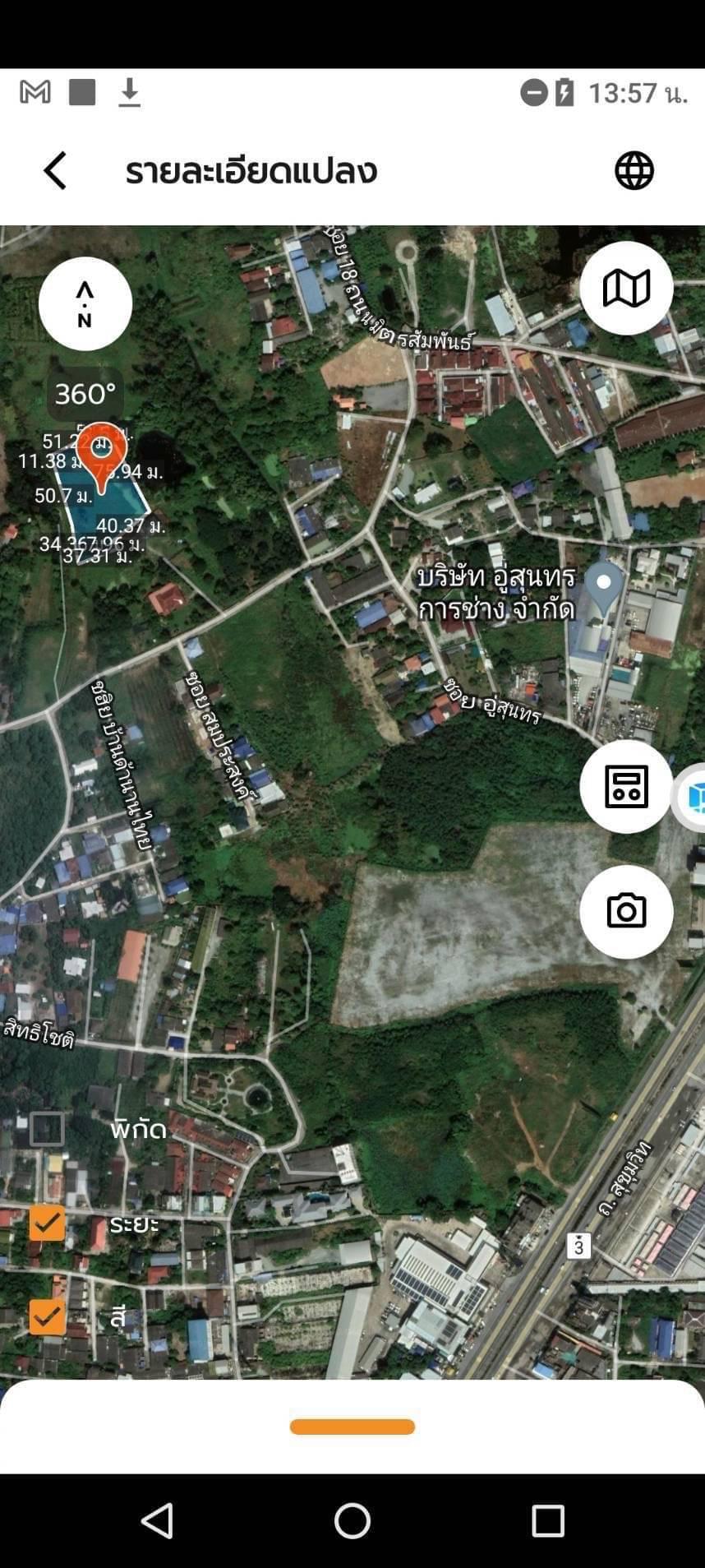Tap the orange bottom sheet handle
Image resolution: width=705 pixels, height=1568 pixels.
[352, 1427]
